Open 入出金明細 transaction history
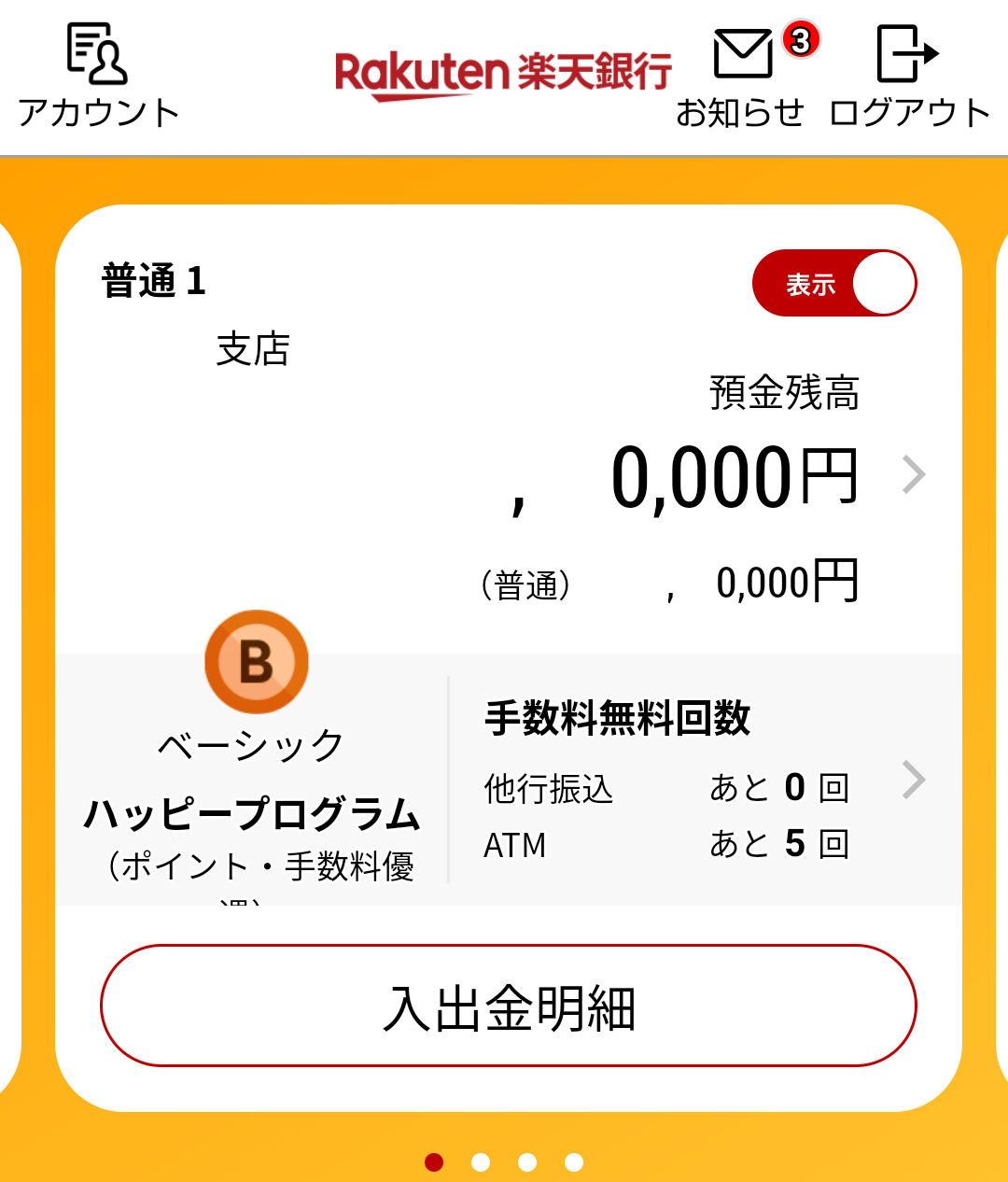 509,1006
